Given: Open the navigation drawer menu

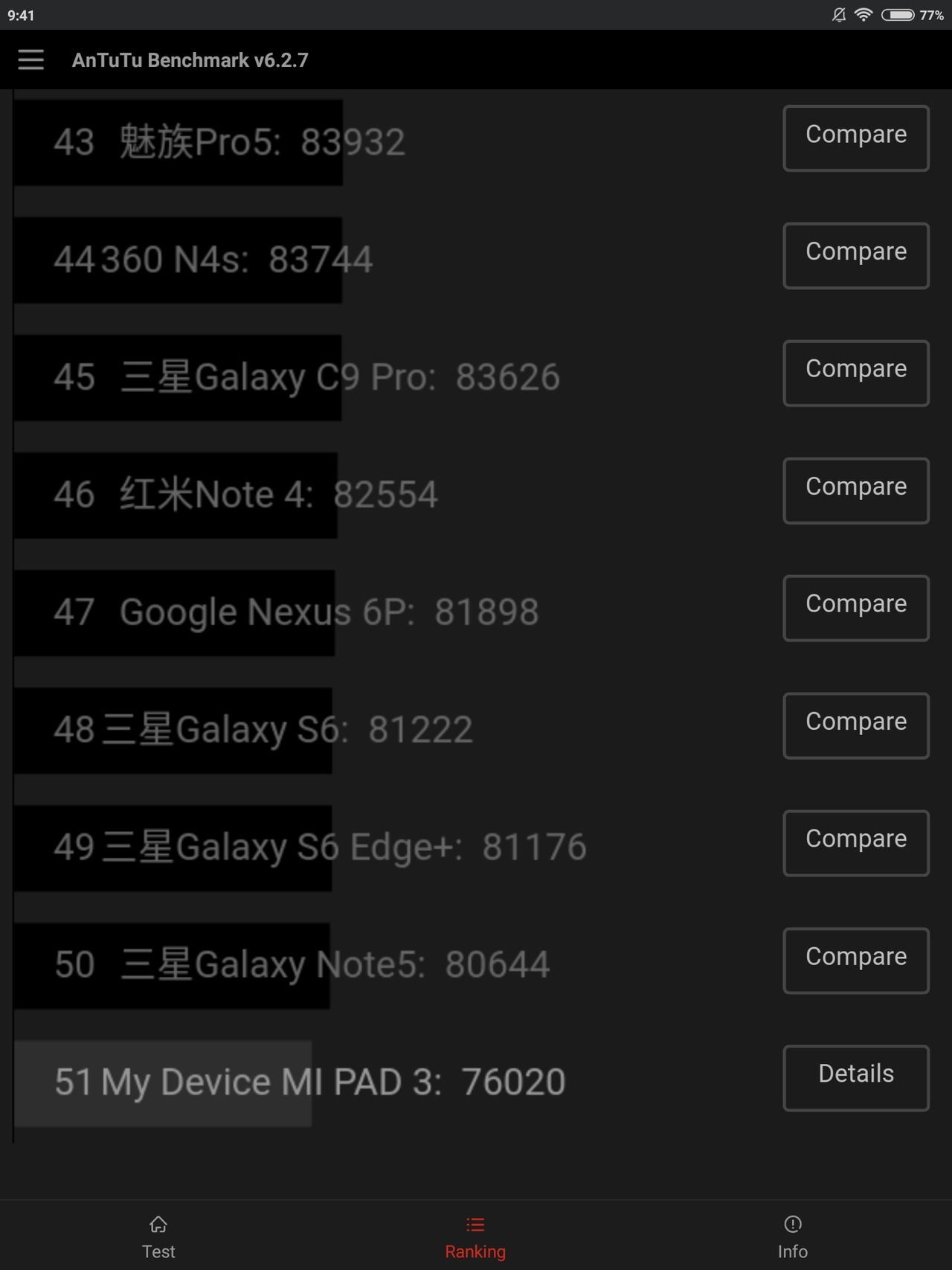Looking at the screenshot, I should (x=30, y=60).
